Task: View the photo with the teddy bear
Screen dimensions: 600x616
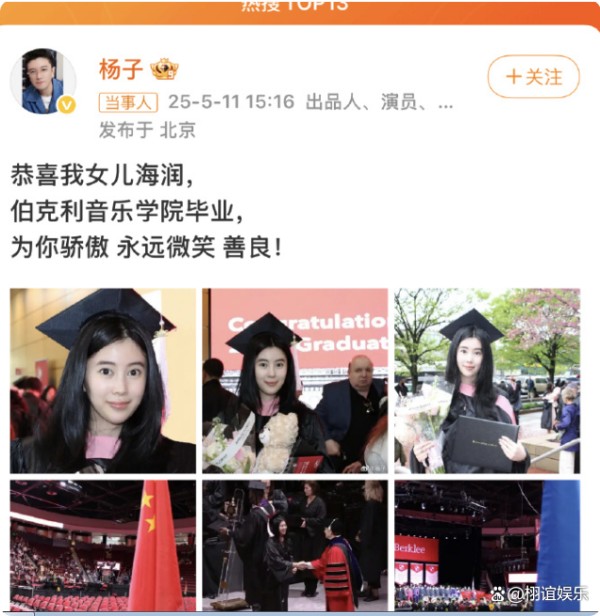Action: pyautogui.click(x=295, y=380)
